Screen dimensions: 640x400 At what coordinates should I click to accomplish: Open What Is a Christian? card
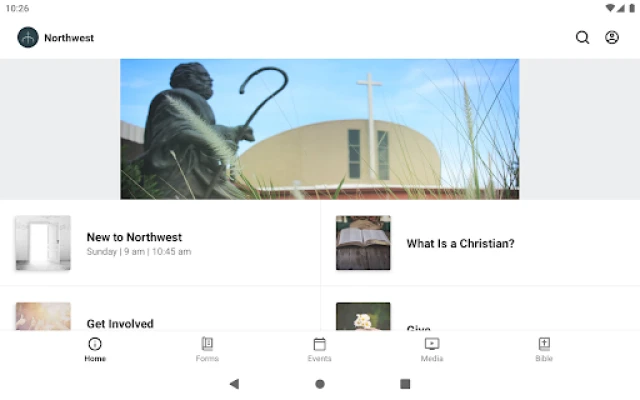480,243
